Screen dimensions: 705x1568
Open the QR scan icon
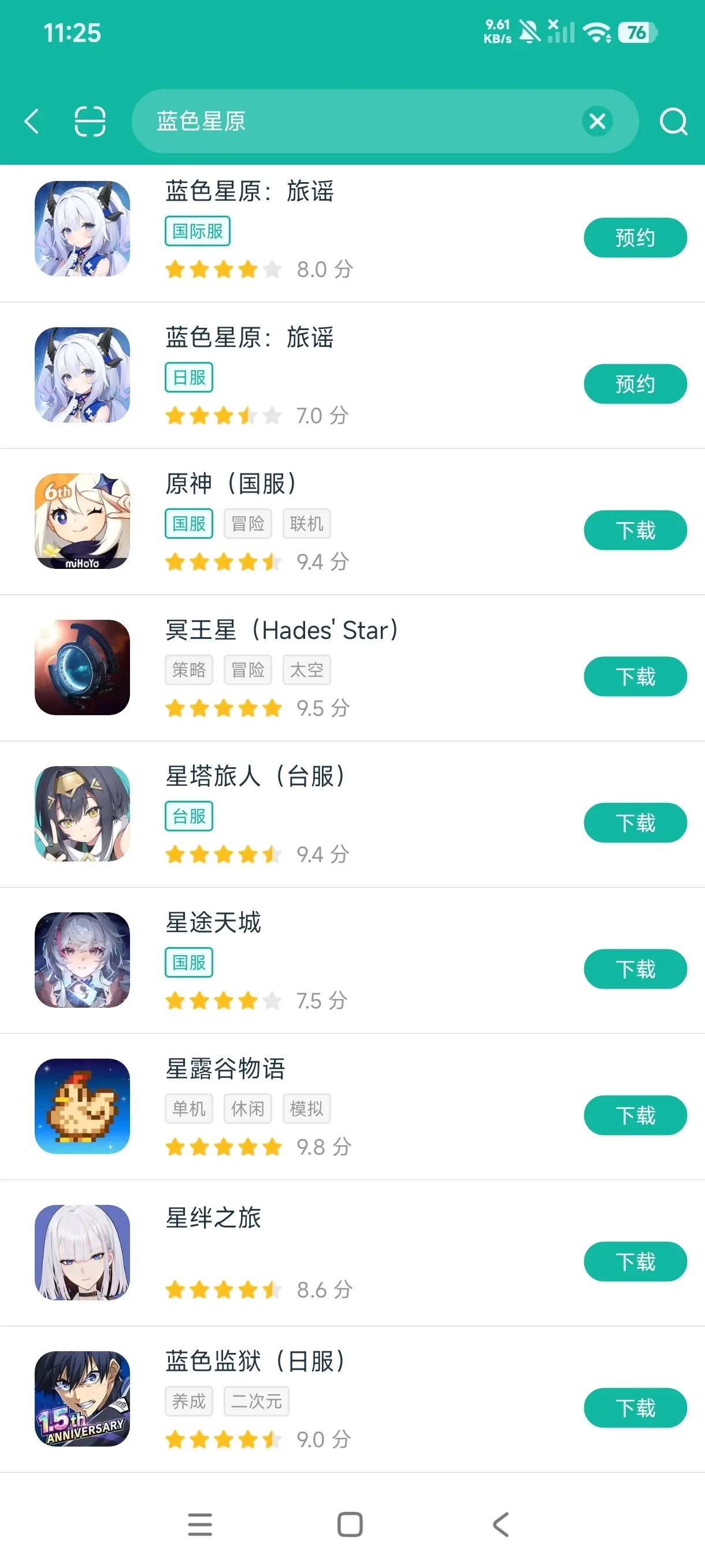click(90, 121)
